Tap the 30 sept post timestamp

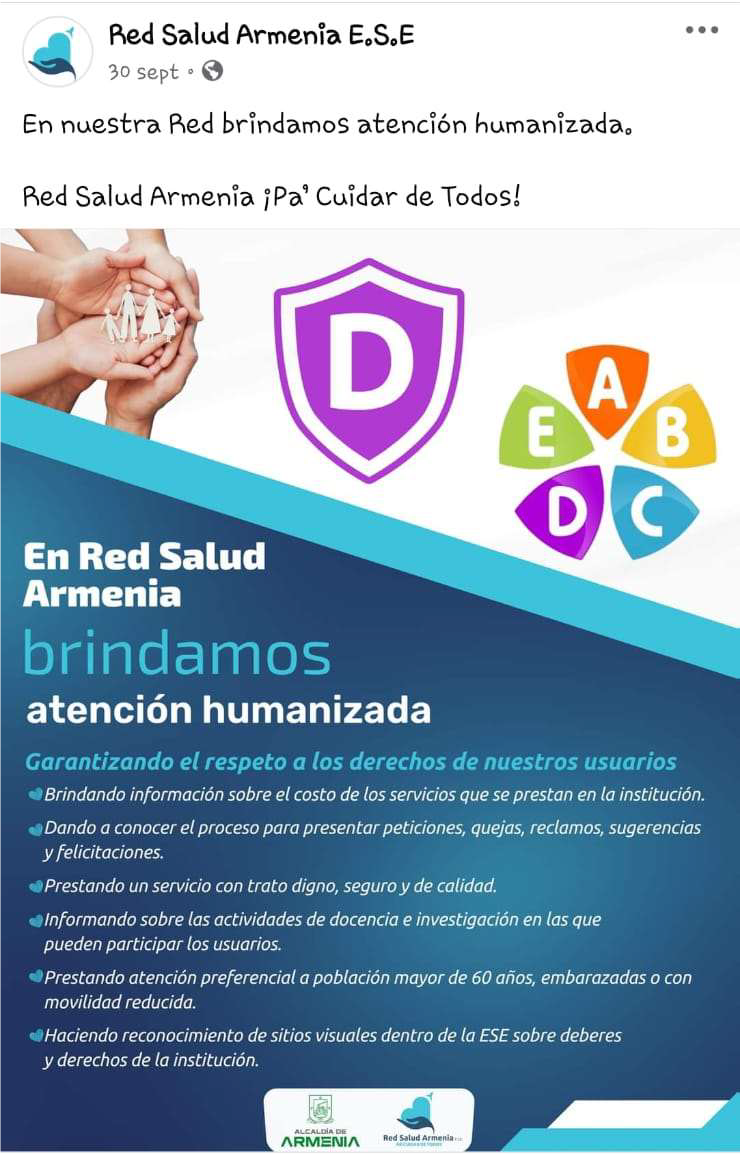[x=143, y=72]
